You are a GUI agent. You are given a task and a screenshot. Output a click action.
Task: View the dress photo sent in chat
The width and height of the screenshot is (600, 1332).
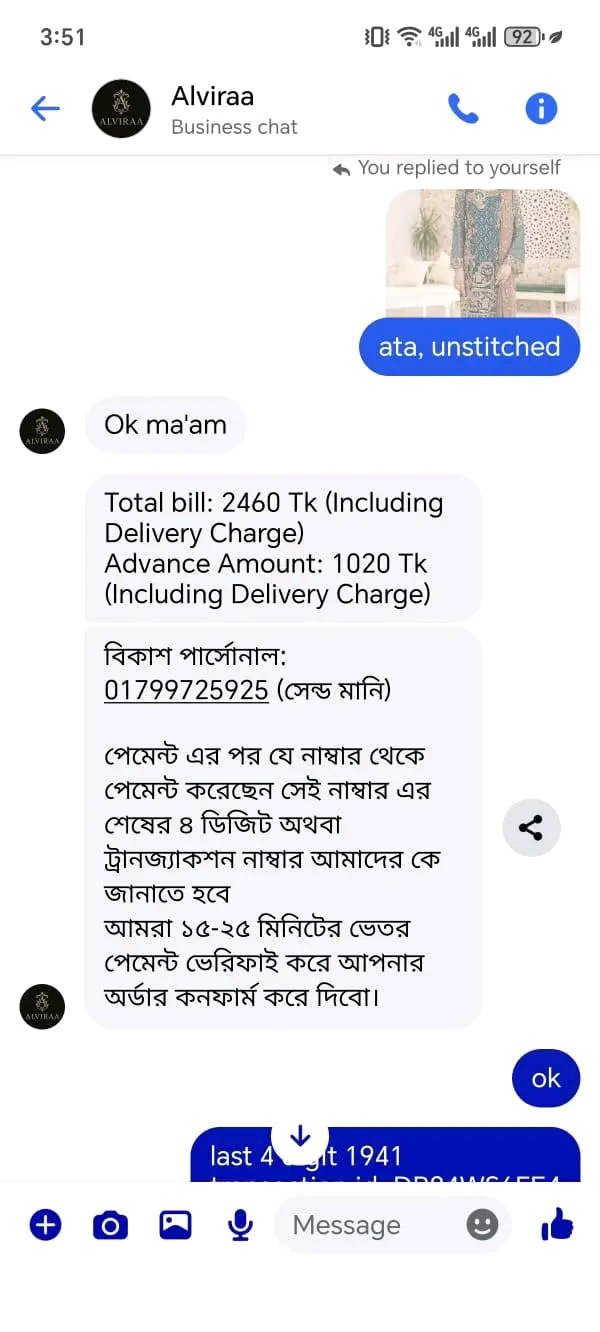[x=483, y=253]
